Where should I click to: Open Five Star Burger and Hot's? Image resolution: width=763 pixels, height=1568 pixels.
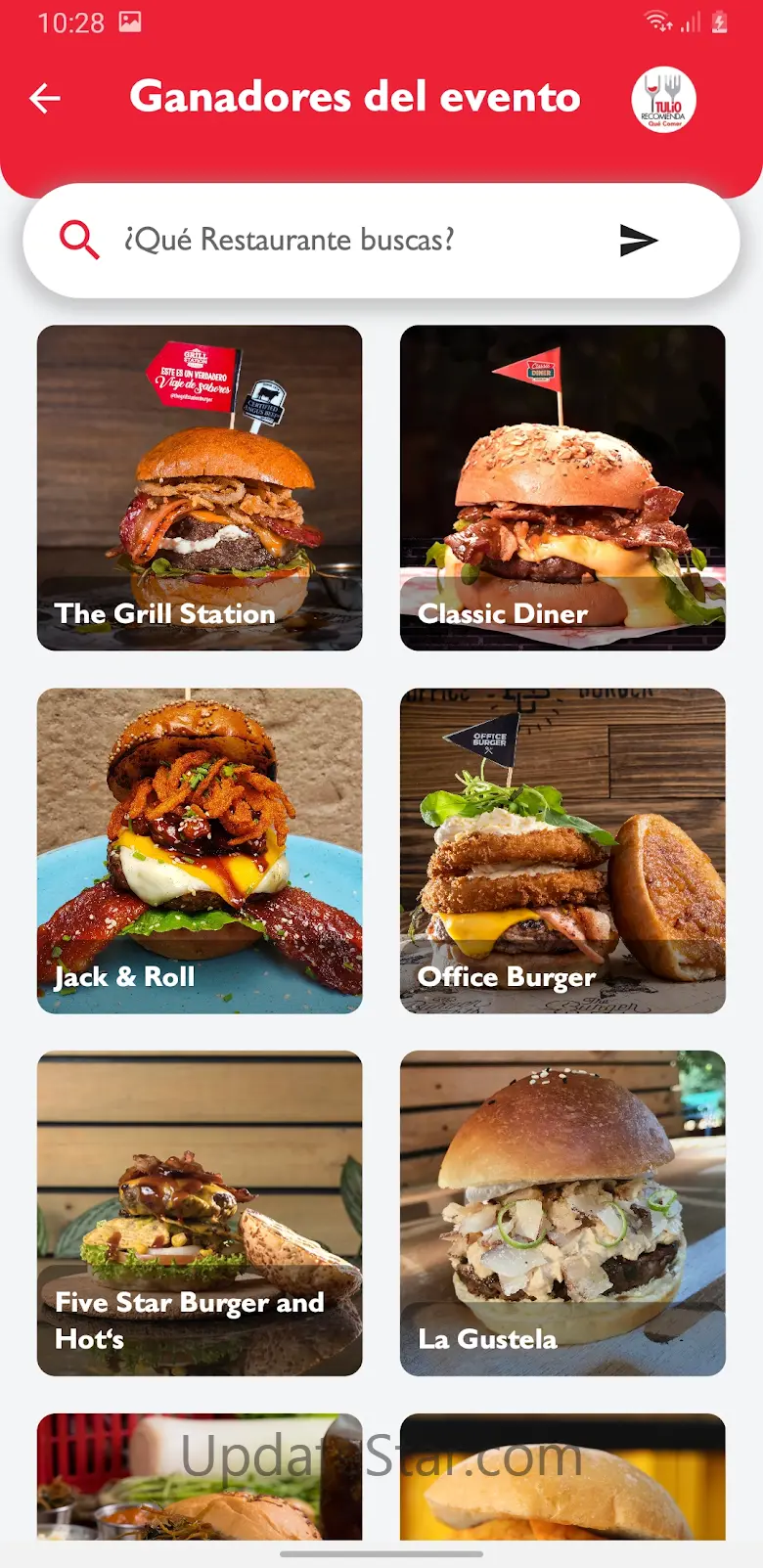pyautogui.click(x=200, y=1213)
